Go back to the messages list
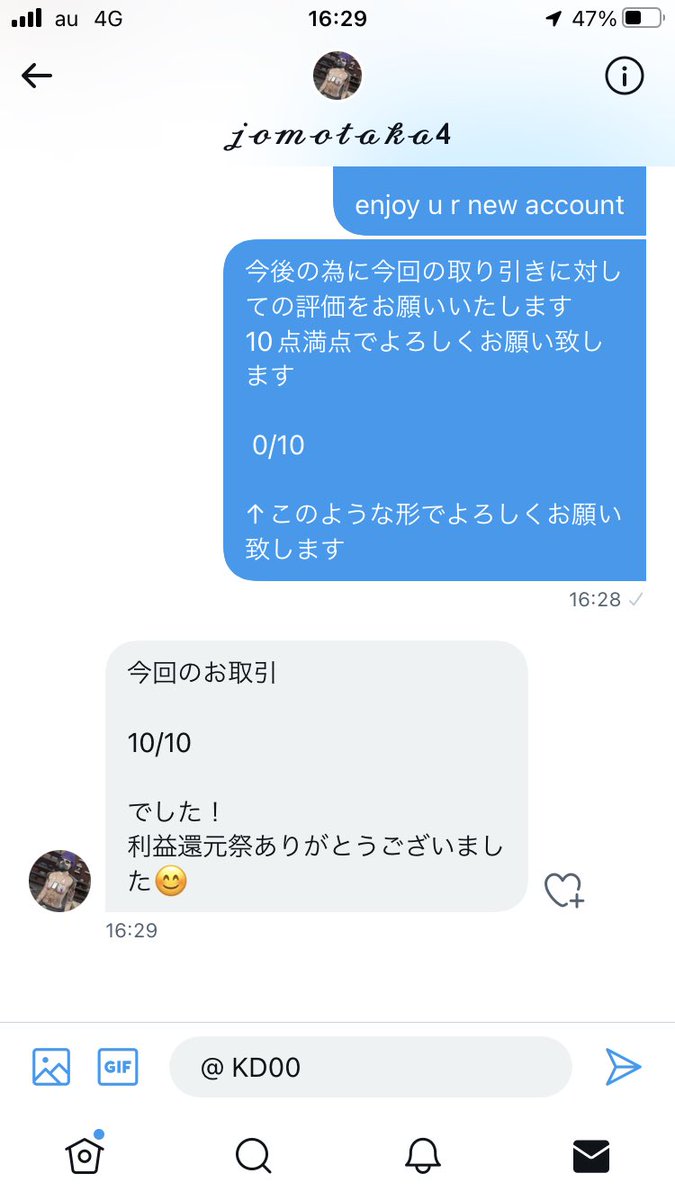675x1200 pixels. coord(37,75)
